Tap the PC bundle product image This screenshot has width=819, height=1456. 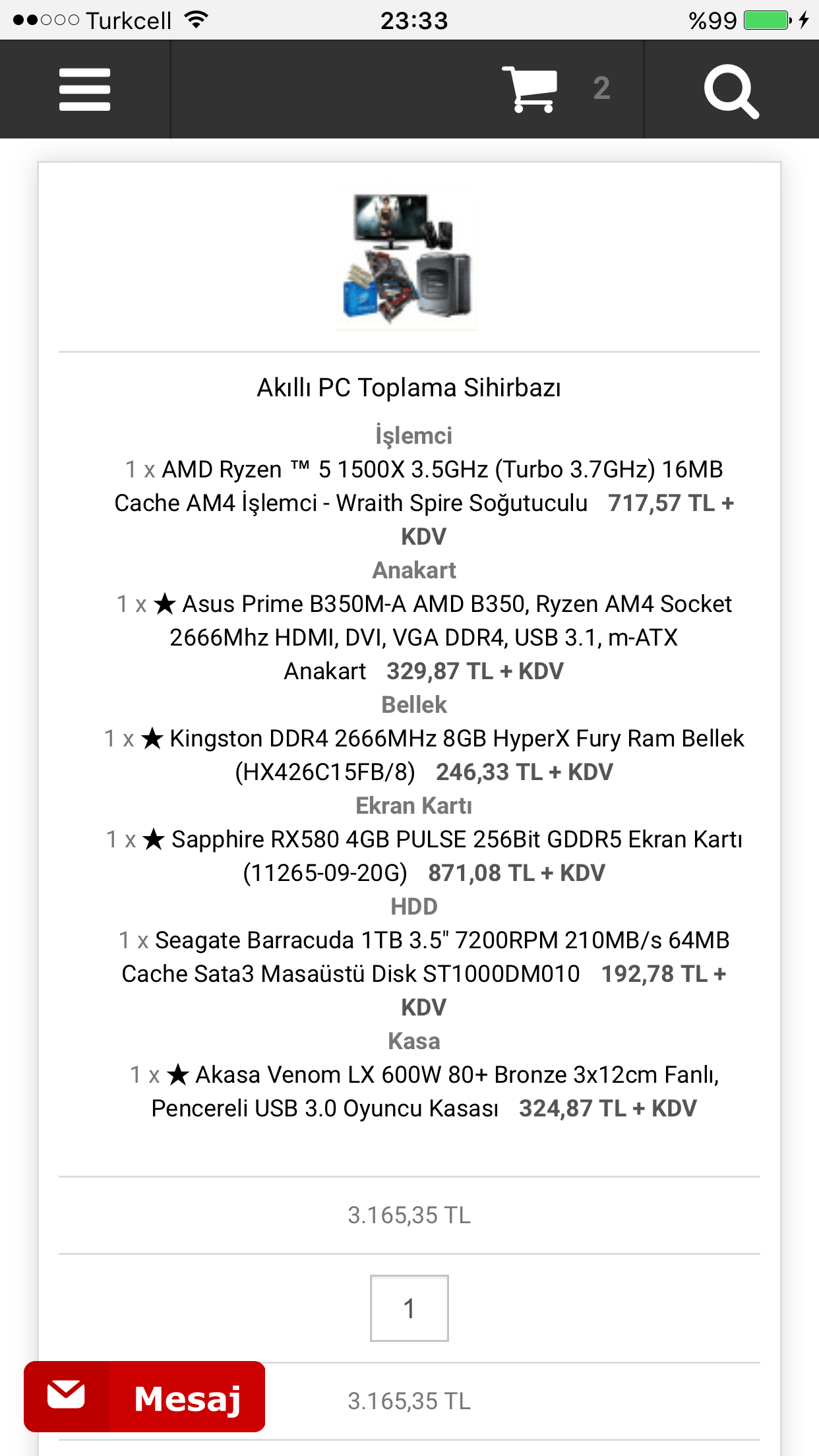(407, 258)
